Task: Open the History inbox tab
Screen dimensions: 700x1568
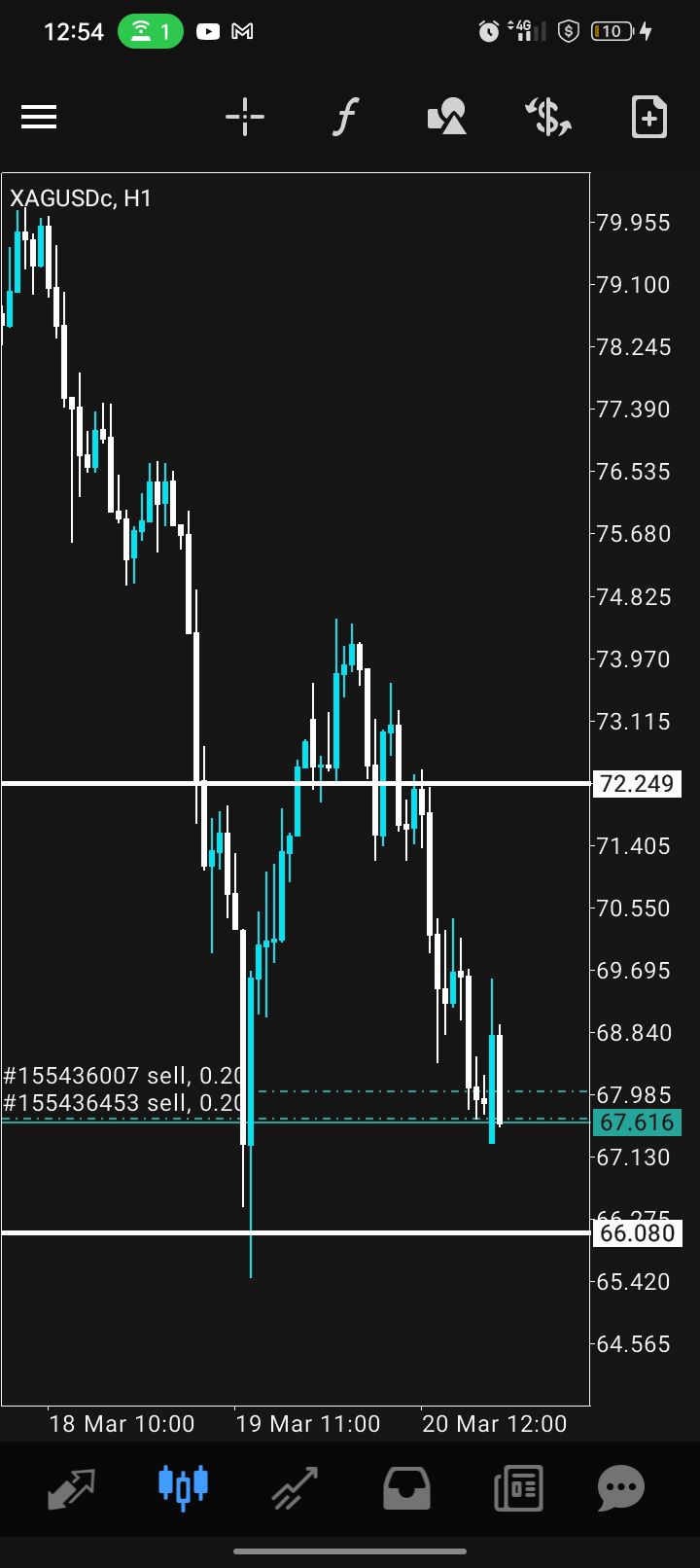Action: [406, 1487]
